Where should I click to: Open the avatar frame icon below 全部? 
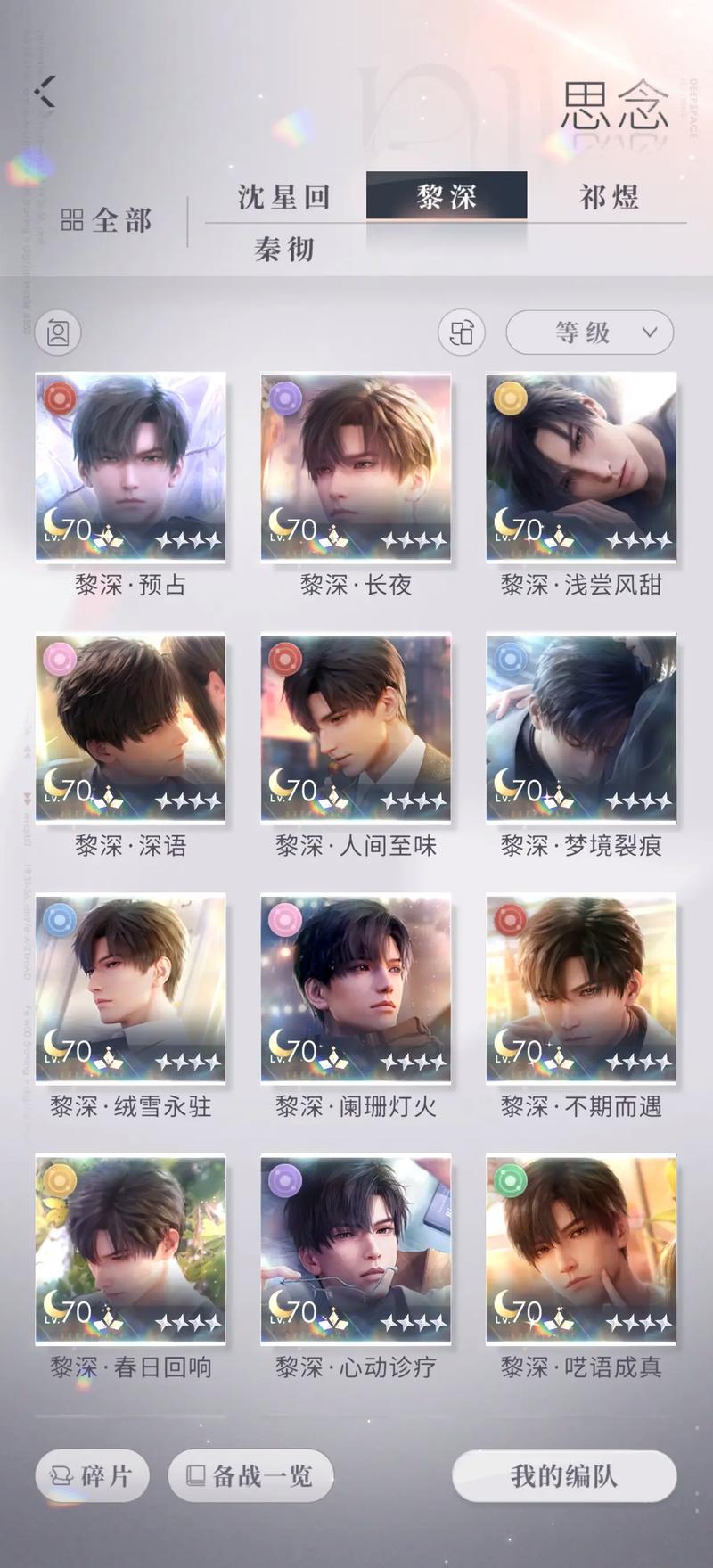[58, 332]
